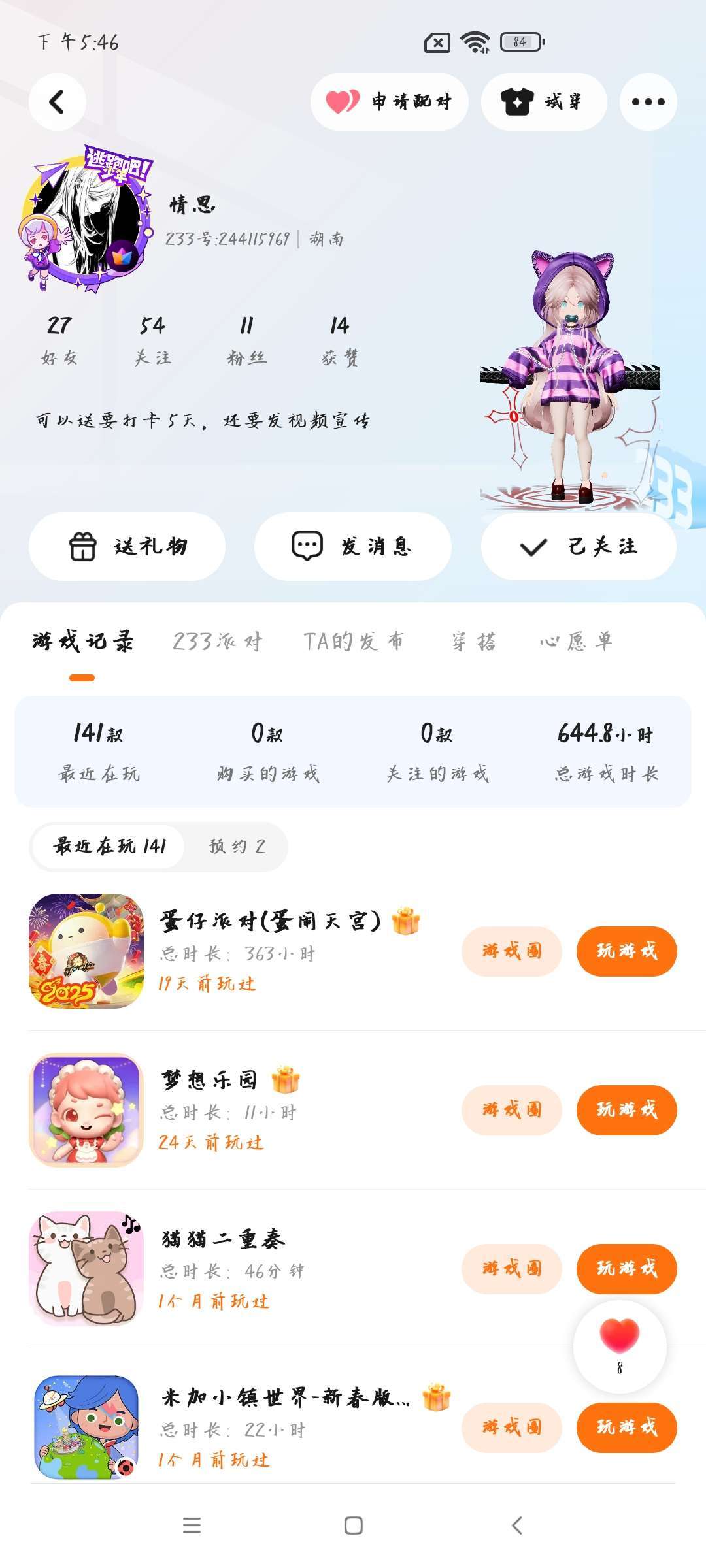Open 游戏圈 for 蛋仔派对

(x=512, y=951)
